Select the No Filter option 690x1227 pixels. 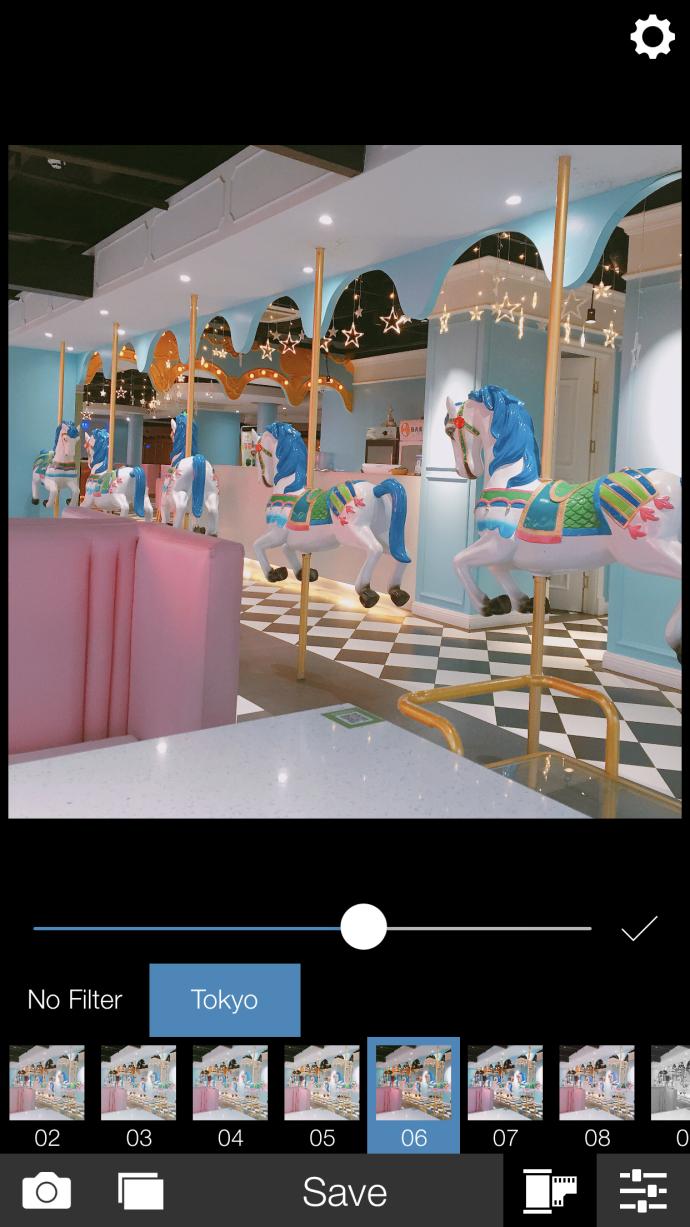click(75, 999)
